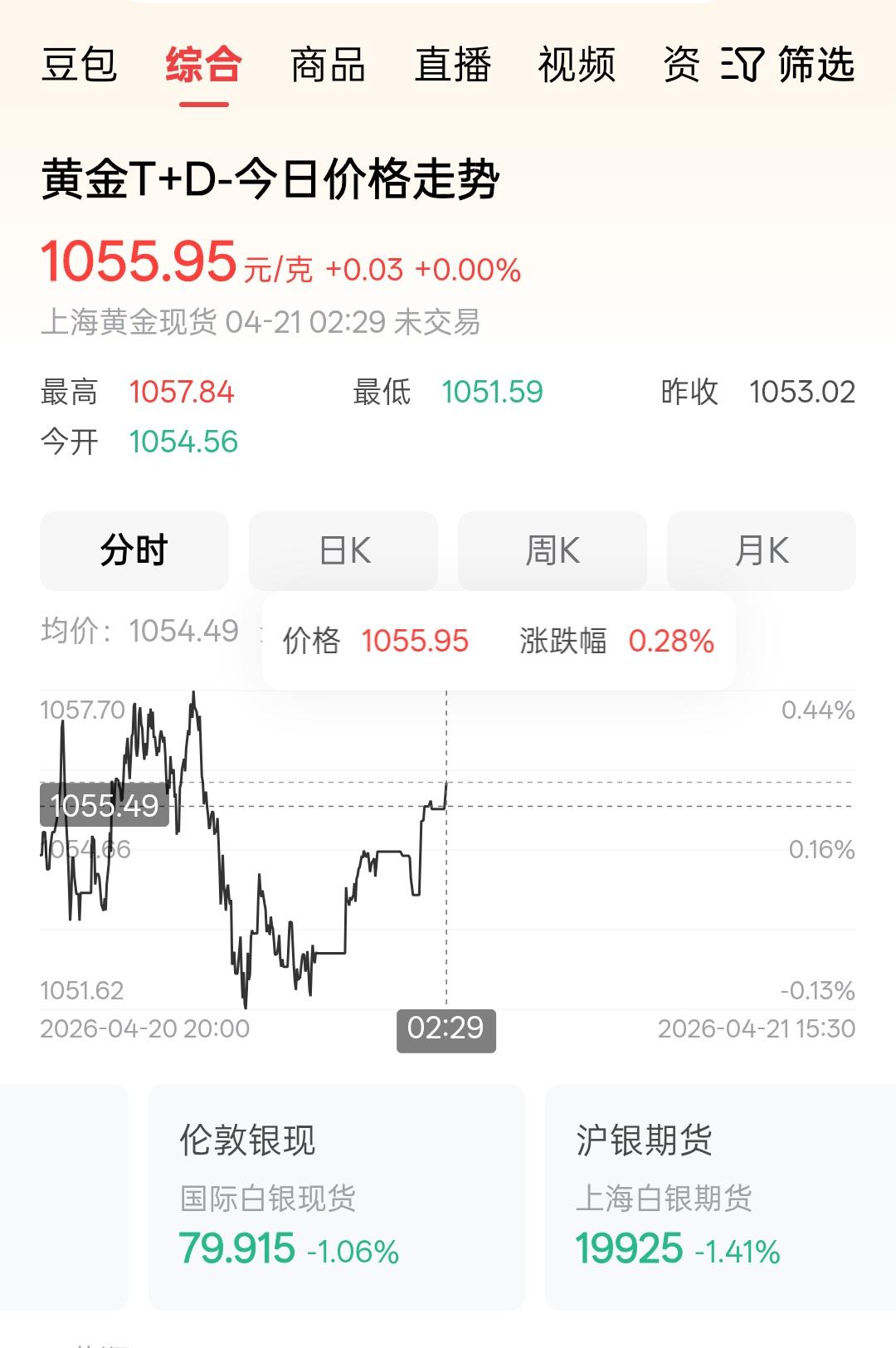Switch chart to 周K weekly view
This screenshot has height=1348, width=896.
[552, 550]
